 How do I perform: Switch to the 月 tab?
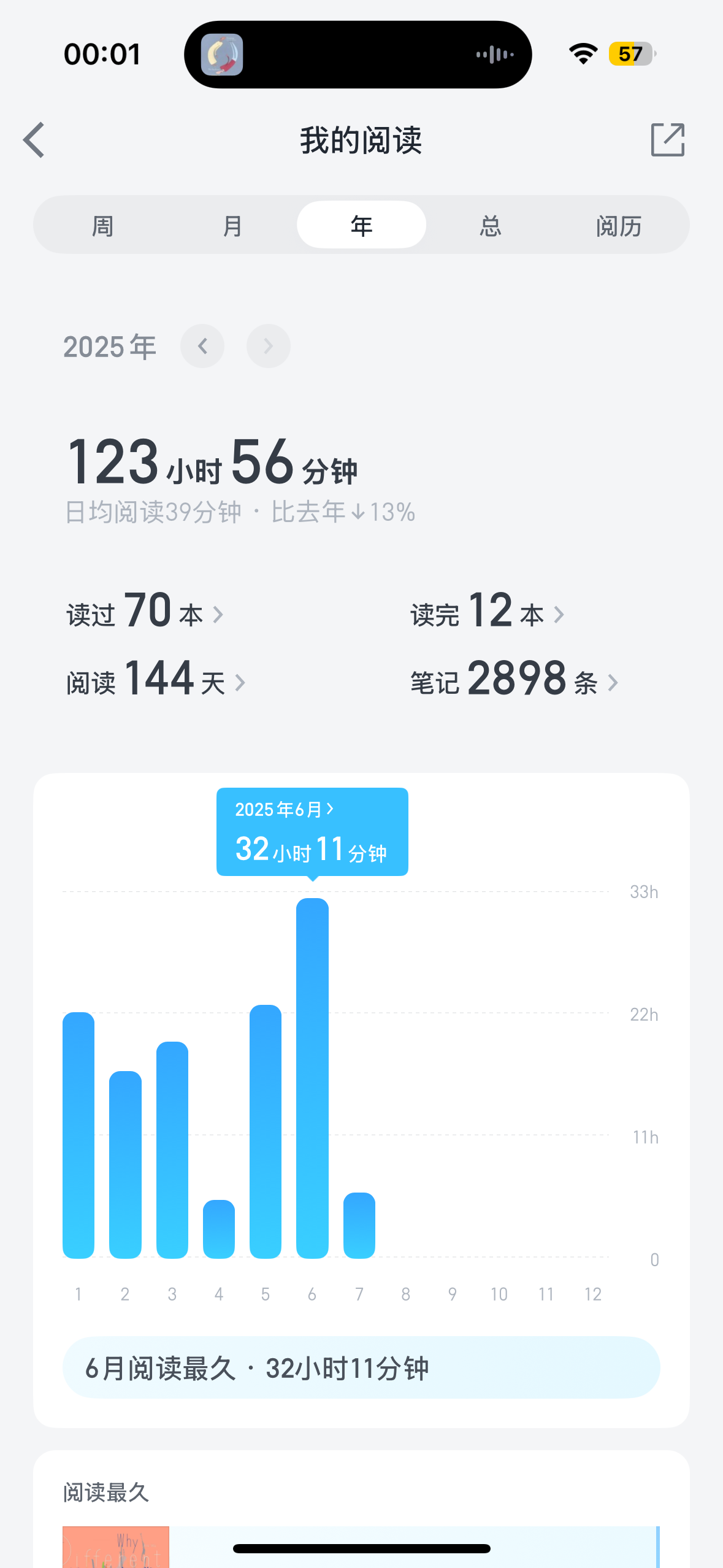point(232,226)
